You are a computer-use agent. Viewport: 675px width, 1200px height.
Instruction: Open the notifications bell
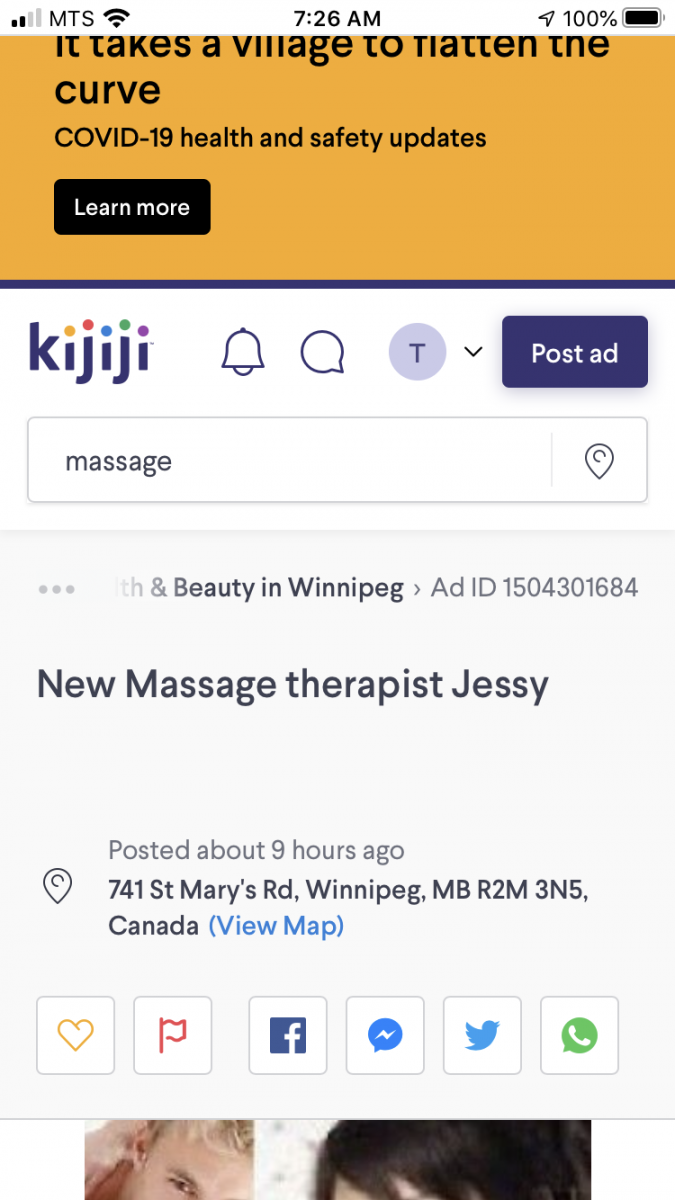pos(243,352)
